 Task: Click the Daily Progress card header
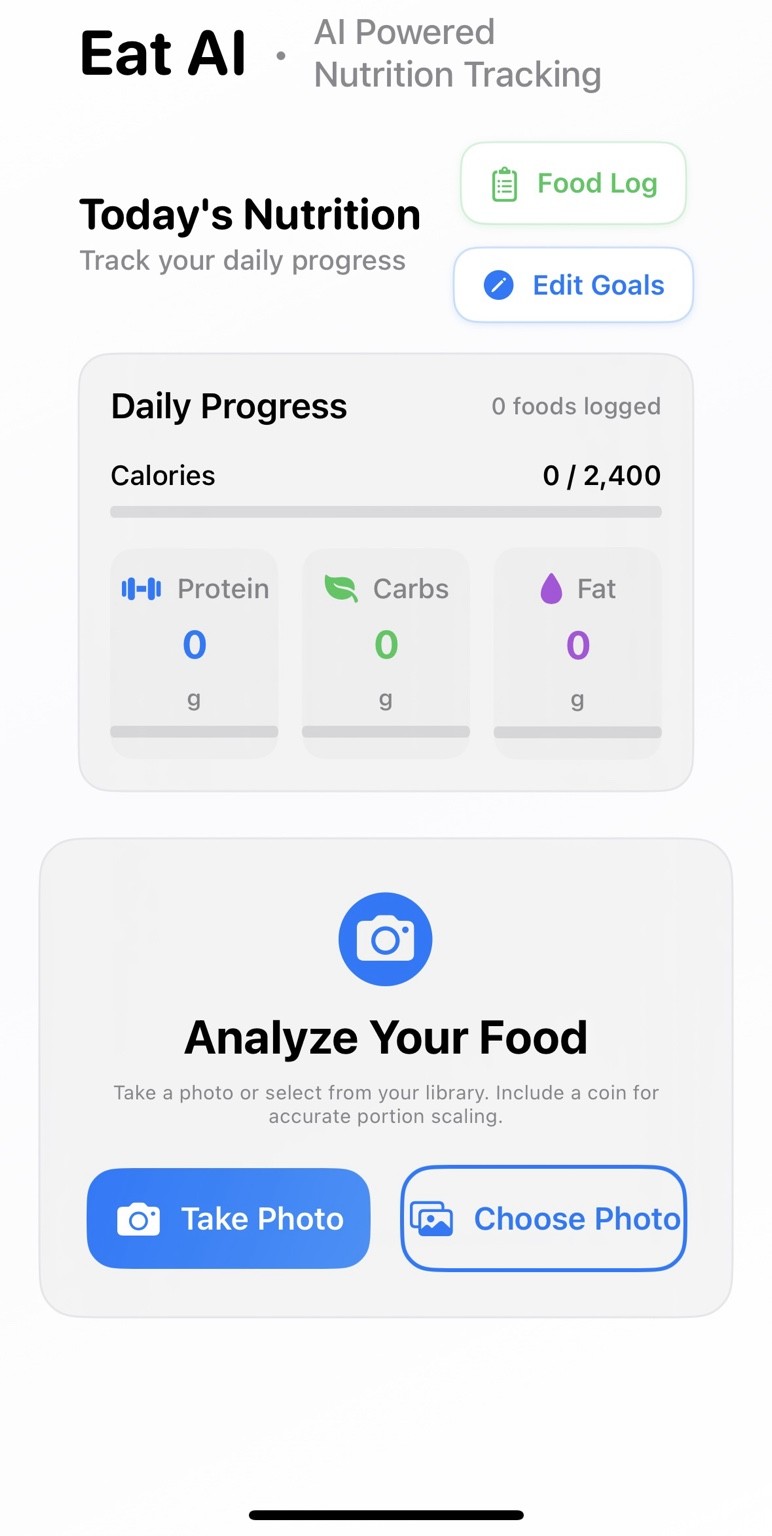228,406
